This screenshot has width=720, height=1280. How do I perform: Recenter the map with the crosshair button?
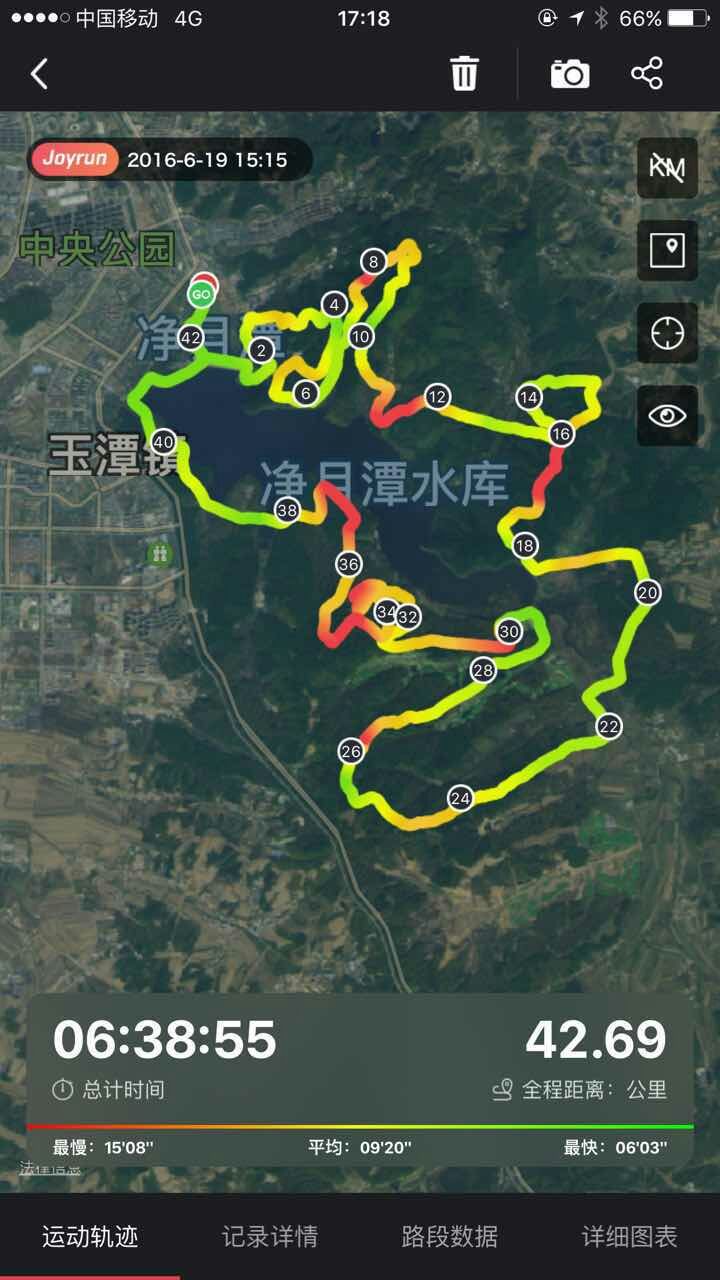667,332
